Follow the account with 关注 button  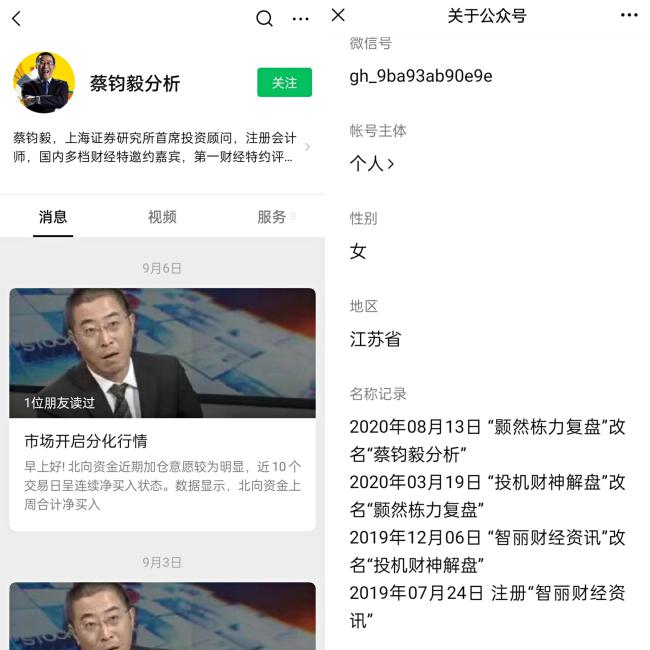pyautogui.click(x=284, y=83)
